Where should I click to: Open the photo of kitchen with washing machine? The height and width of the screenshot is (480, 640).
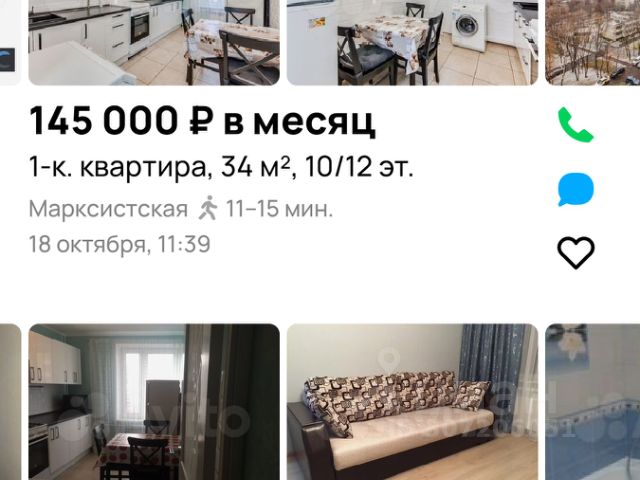(411, 42)
